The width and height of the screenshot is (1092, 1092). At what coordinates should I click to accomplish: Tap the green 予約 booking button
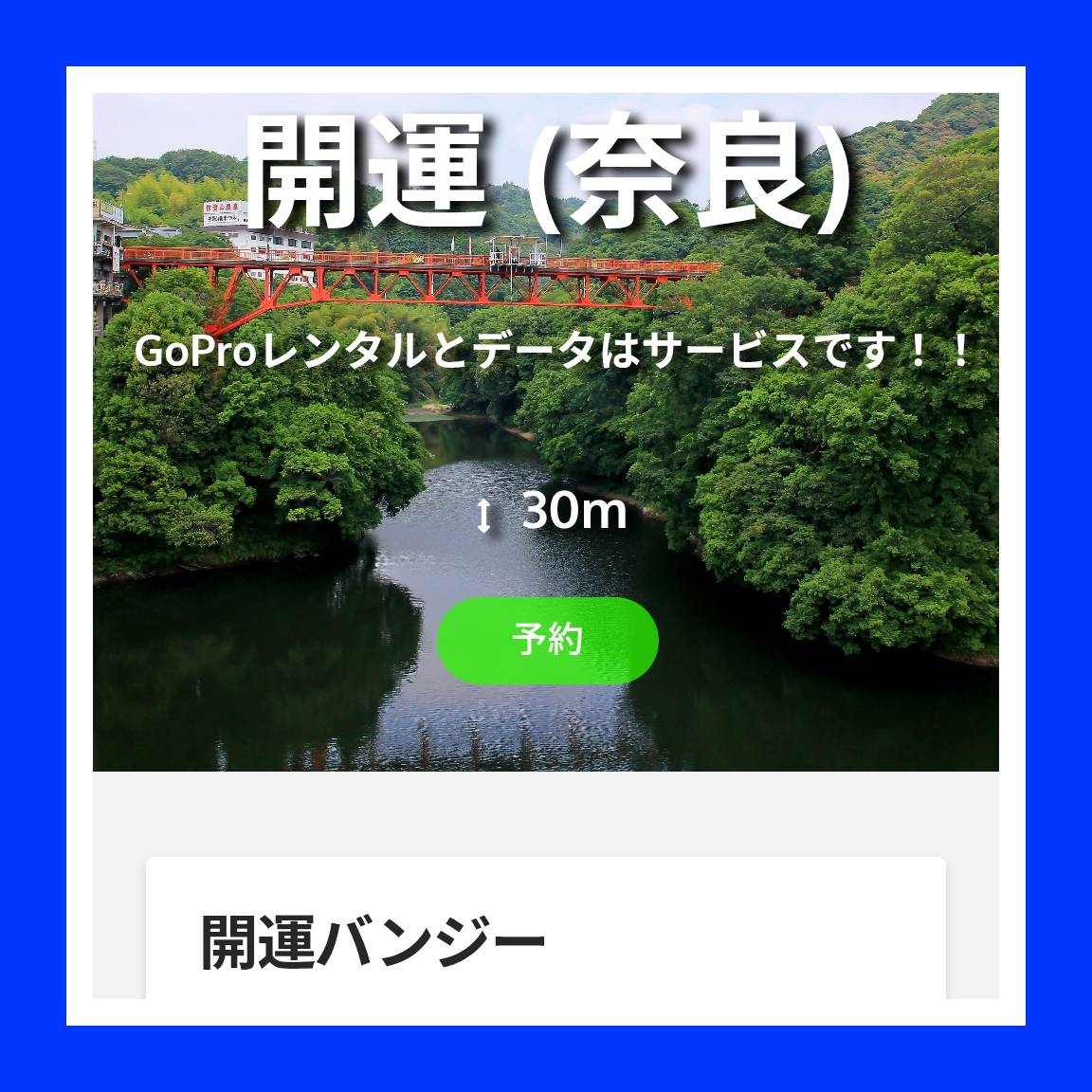point(547,641)
